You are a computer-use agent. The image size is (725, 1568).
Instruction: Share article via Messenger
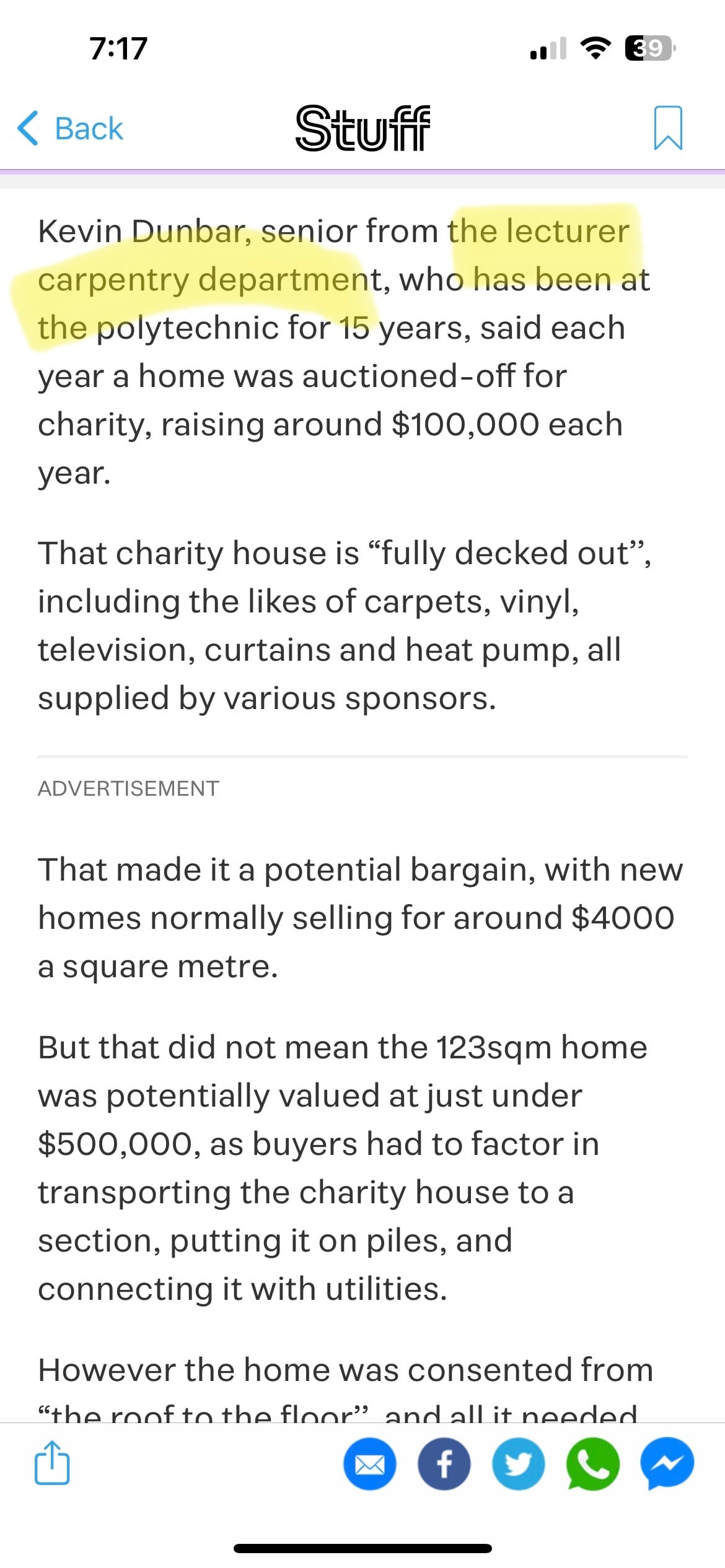667,1465
